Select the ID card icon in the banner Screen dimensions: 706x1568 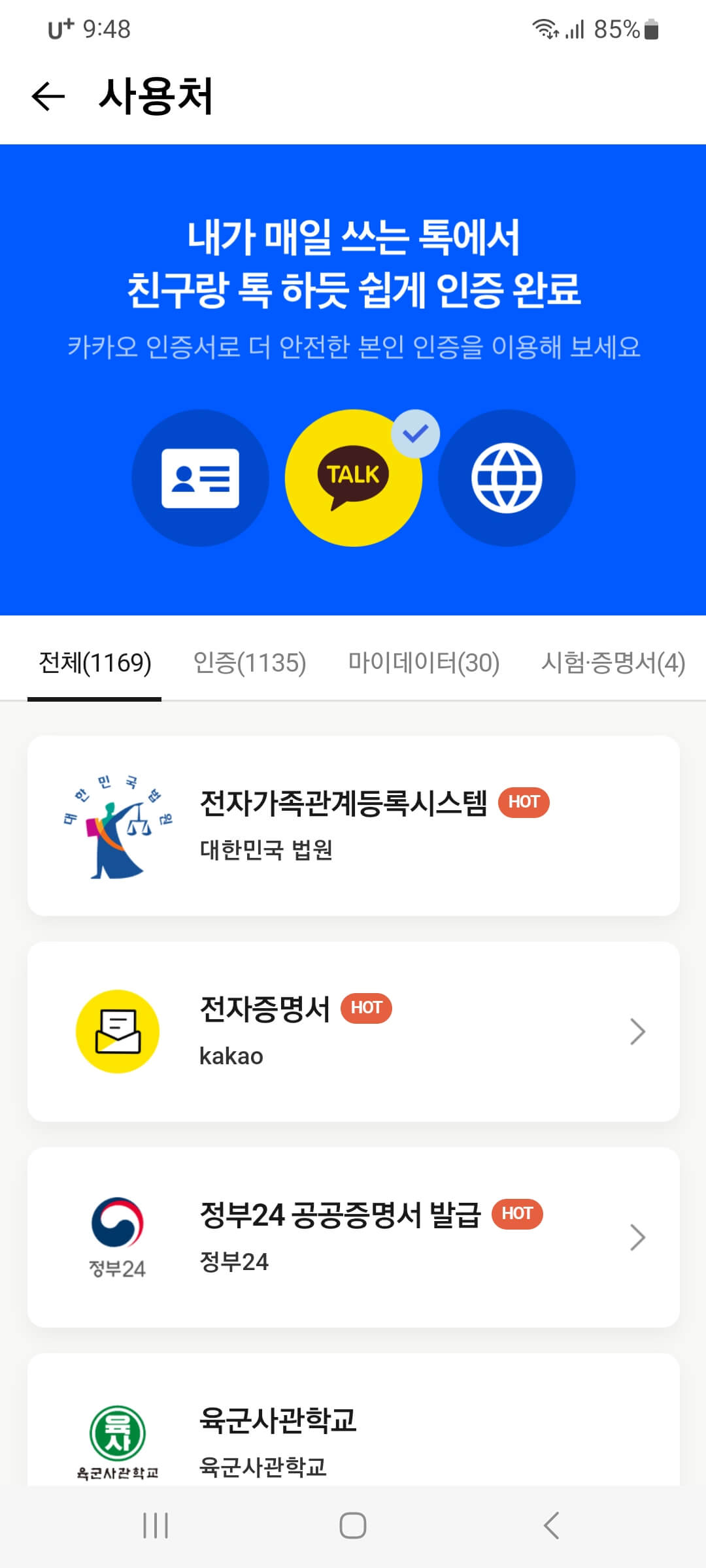[200, 477]
